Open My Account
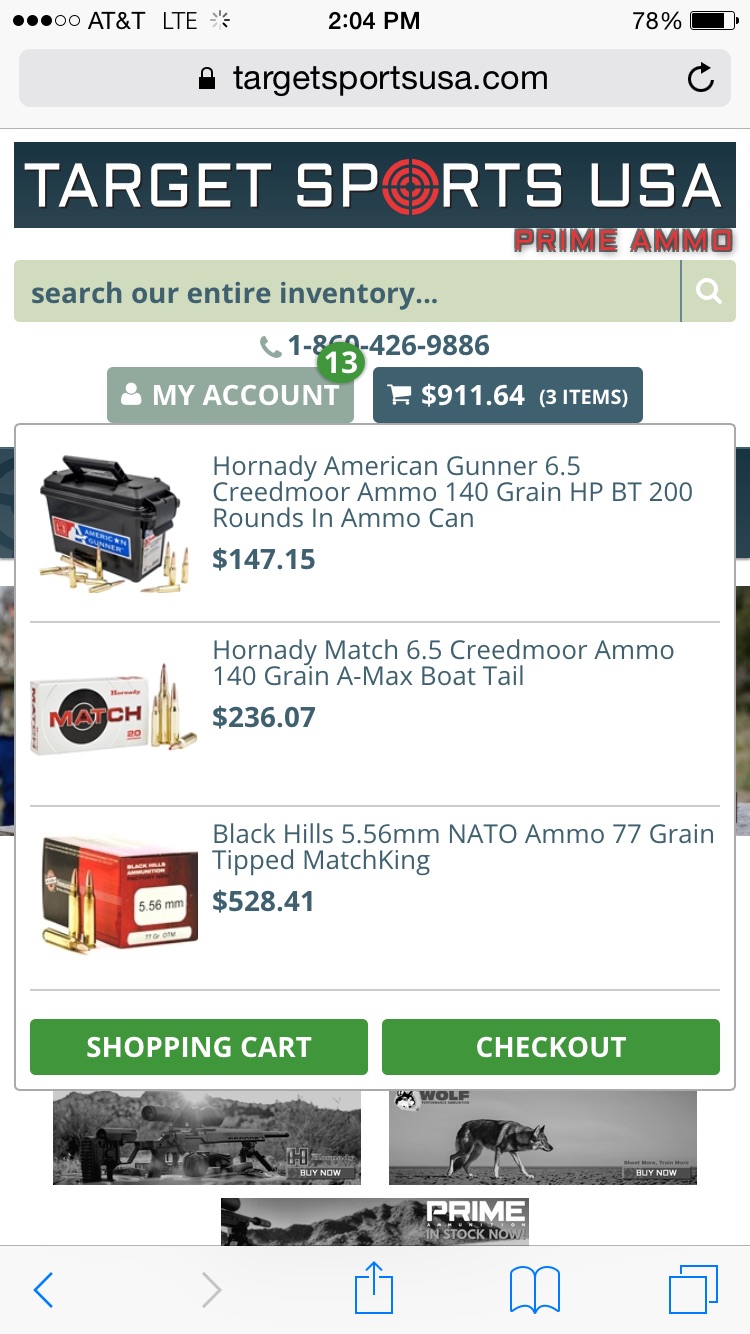 [230, 395]
